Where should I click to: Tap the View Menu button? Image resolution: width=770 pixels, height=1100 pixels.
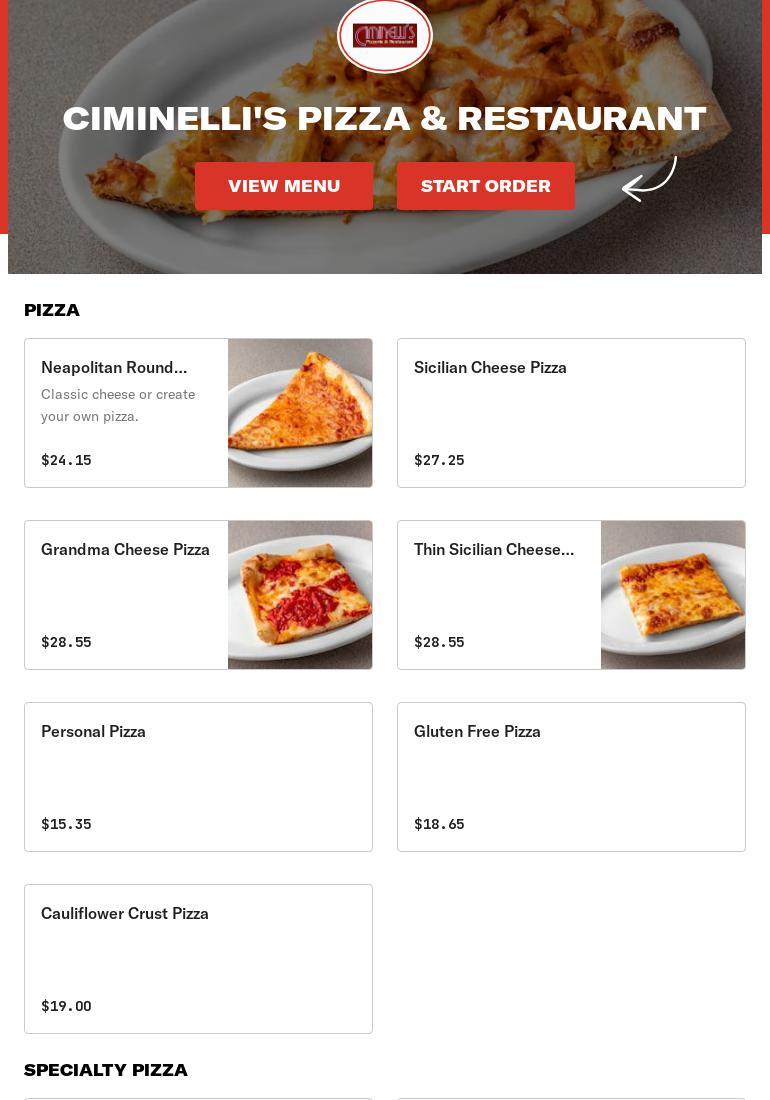pos(284,186)
